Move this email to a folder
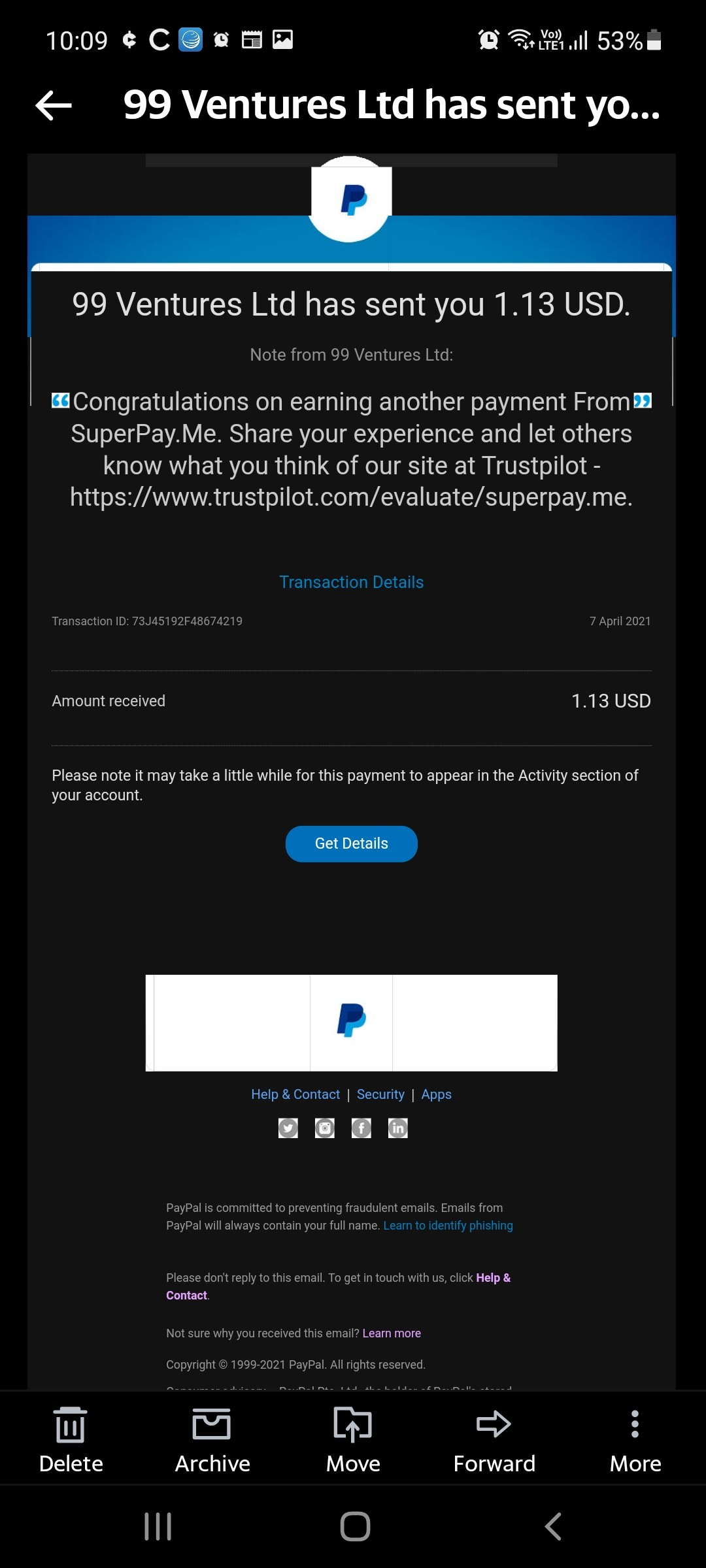This screenshot has height=1568, width=706. 353,1440
